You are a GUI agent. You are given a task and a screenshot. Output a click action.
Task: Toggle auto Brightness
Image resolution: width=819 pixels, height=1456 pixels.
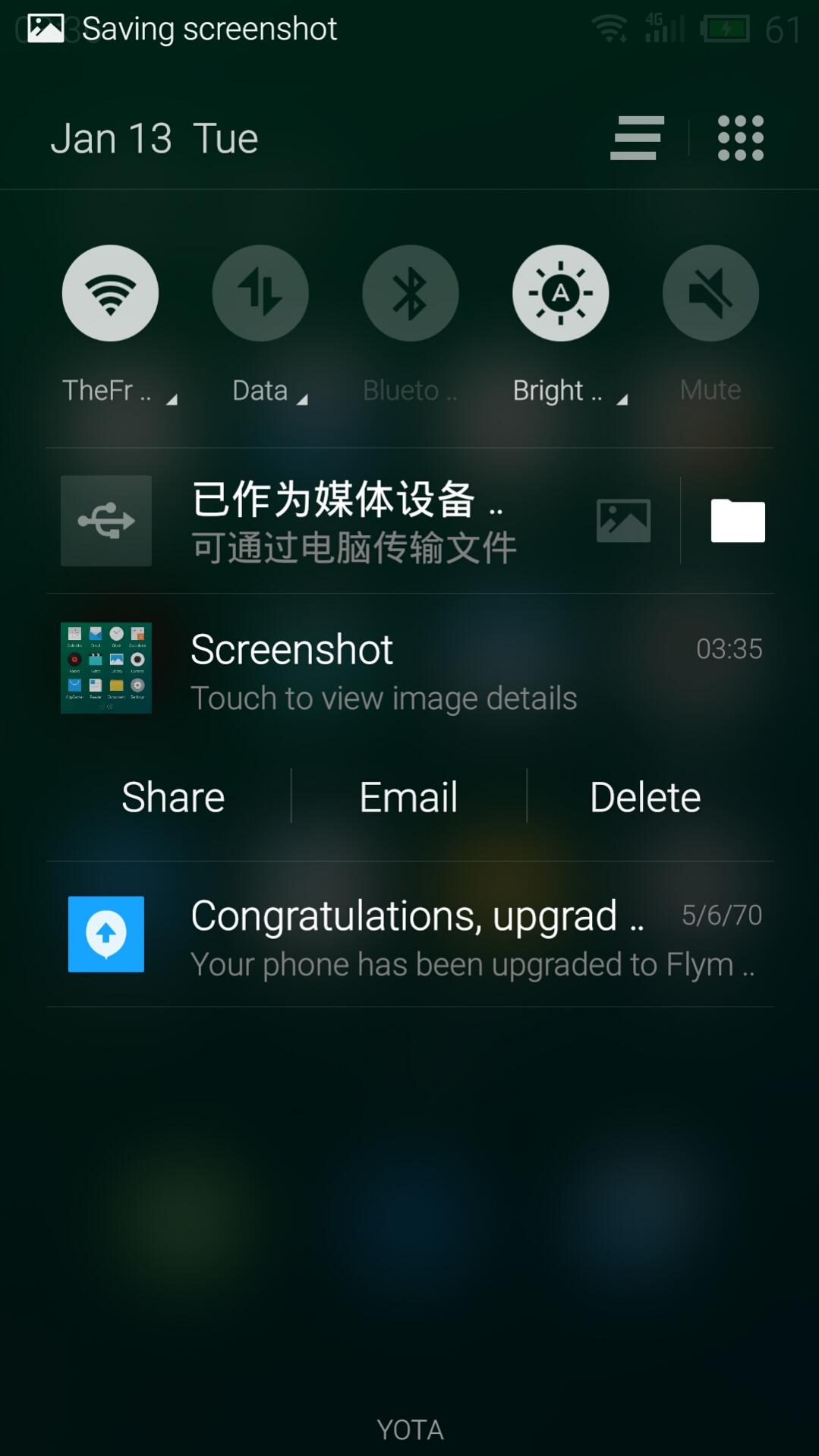[561, 293]
